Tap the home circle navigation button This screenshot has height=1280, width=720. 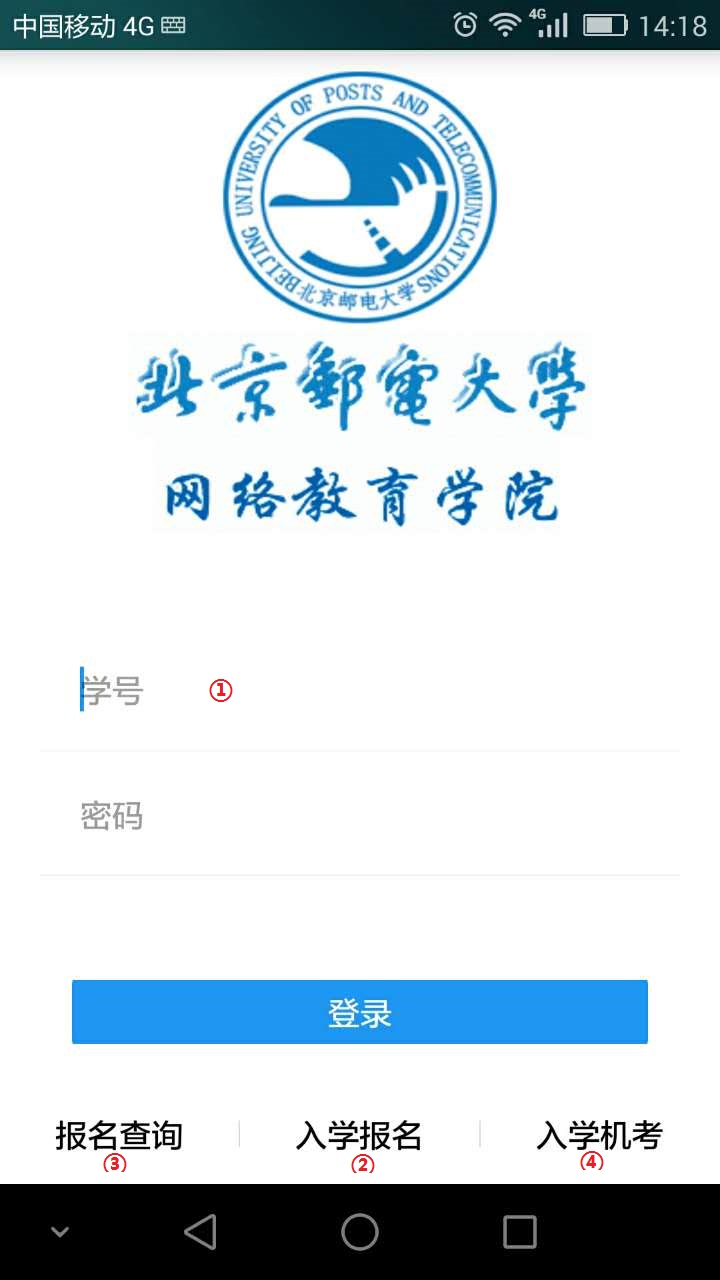(360, 1232)
